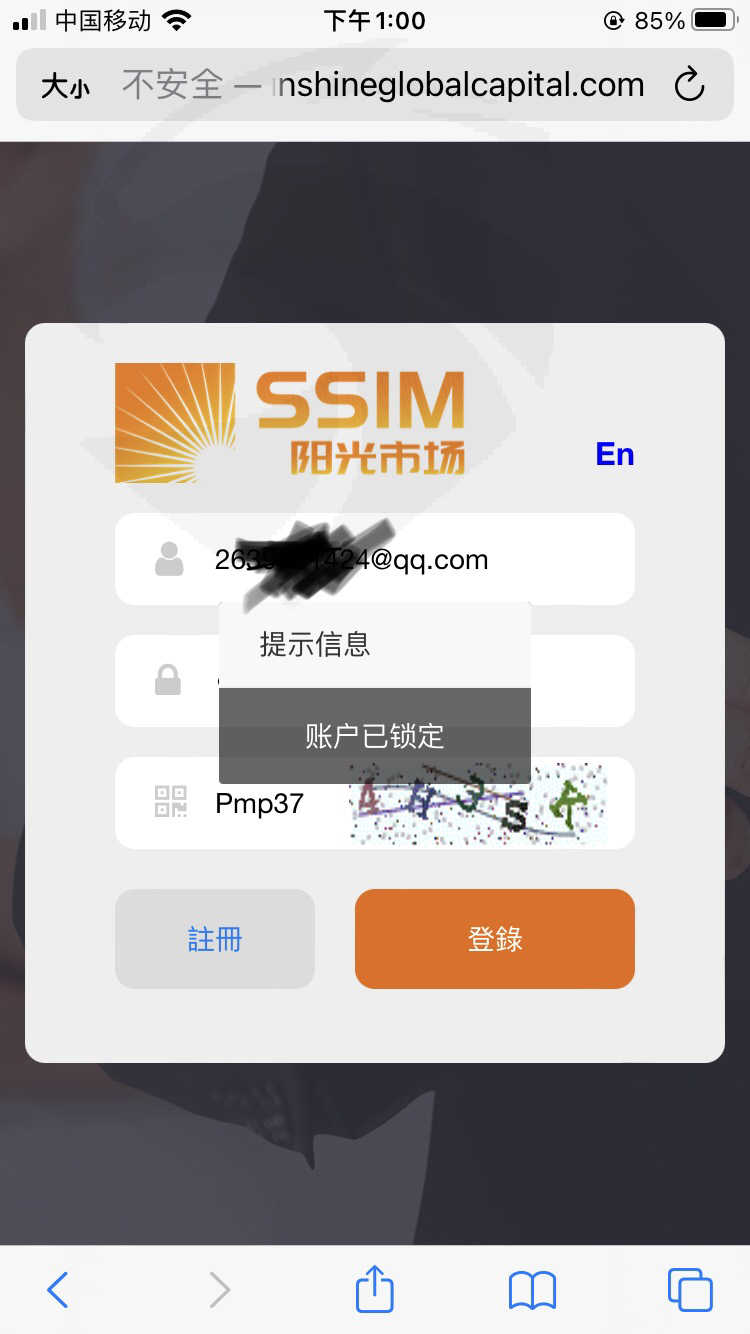Tap the password field with lock icon
The width and height of the screenshot is (750, 1334).
click(x=375, y=681)
